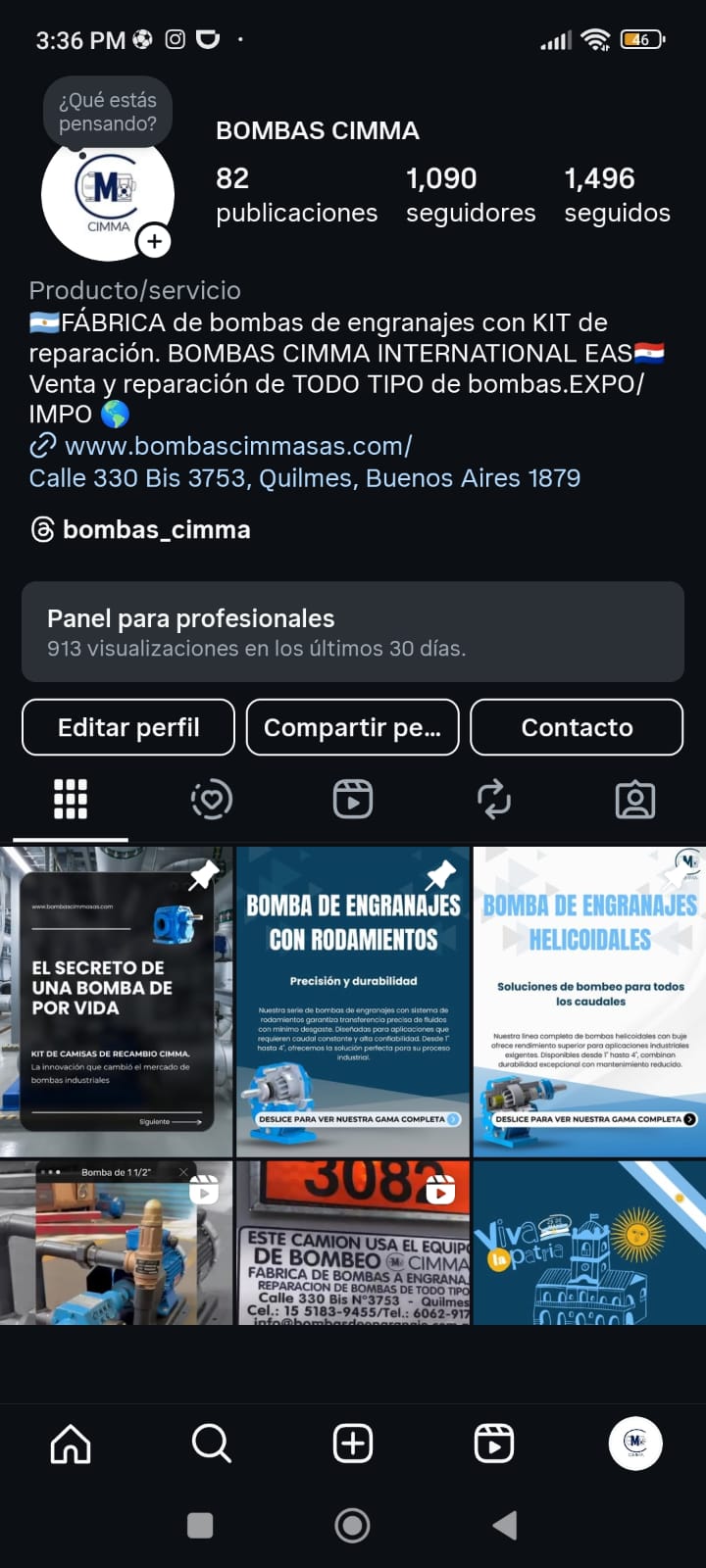Switch to the Reels tab on the profile
This screenshot has height=1568, width=706.
coord(353,800)
